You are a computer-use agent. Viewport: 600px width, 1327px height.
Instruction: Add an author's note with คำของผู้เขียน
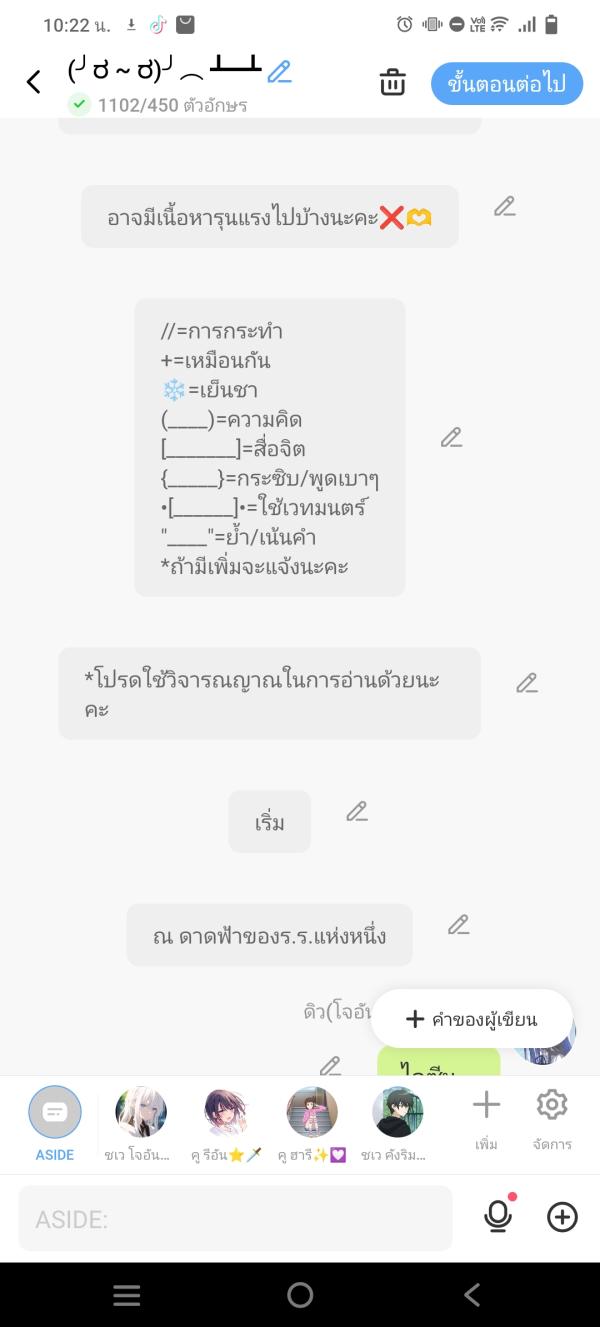[x=472, y=1019]
